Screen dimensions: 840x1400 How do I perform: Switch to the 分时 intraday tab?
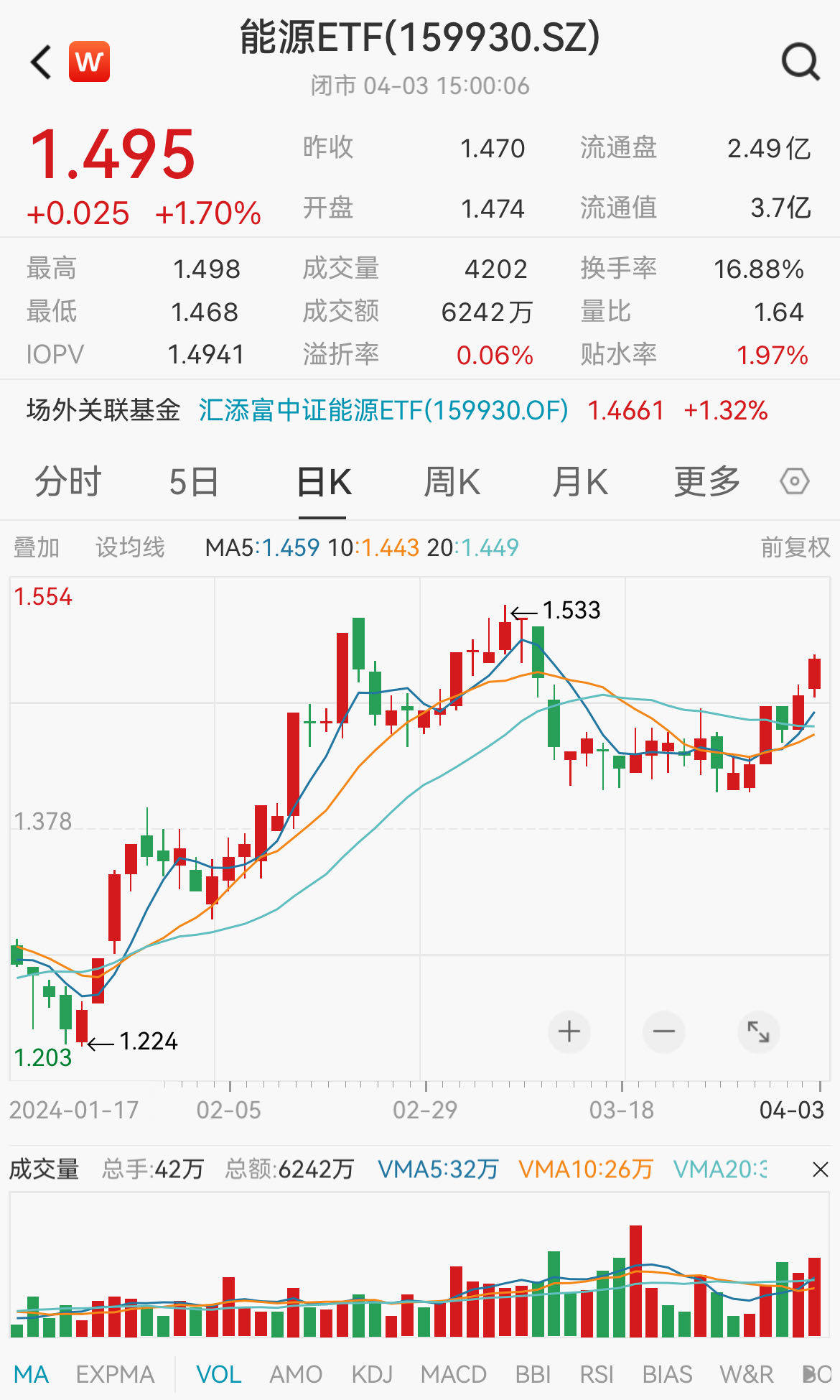[x=69, y=482]
